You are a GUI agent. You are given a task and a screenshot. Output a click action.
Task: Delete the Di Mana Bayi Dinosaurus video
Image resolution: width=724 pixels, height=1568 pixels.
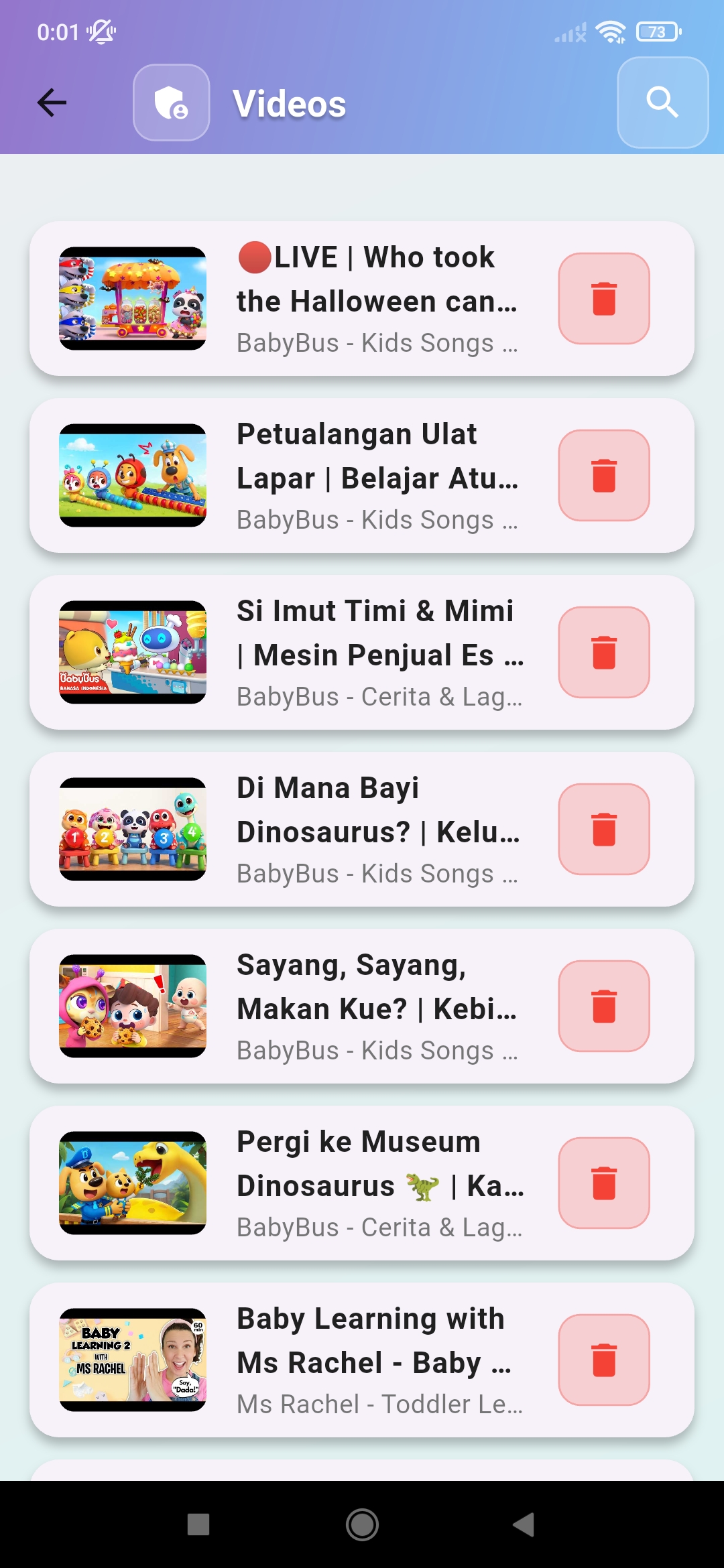[x=603, y=830]
